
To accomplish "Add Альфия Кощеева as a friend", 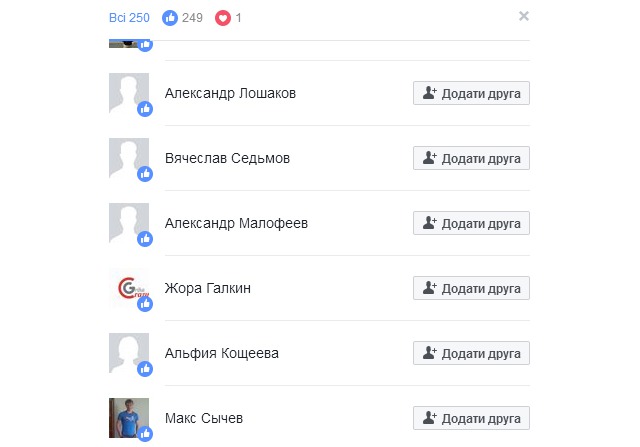I will pyautogui.click(x=471, y=353).
